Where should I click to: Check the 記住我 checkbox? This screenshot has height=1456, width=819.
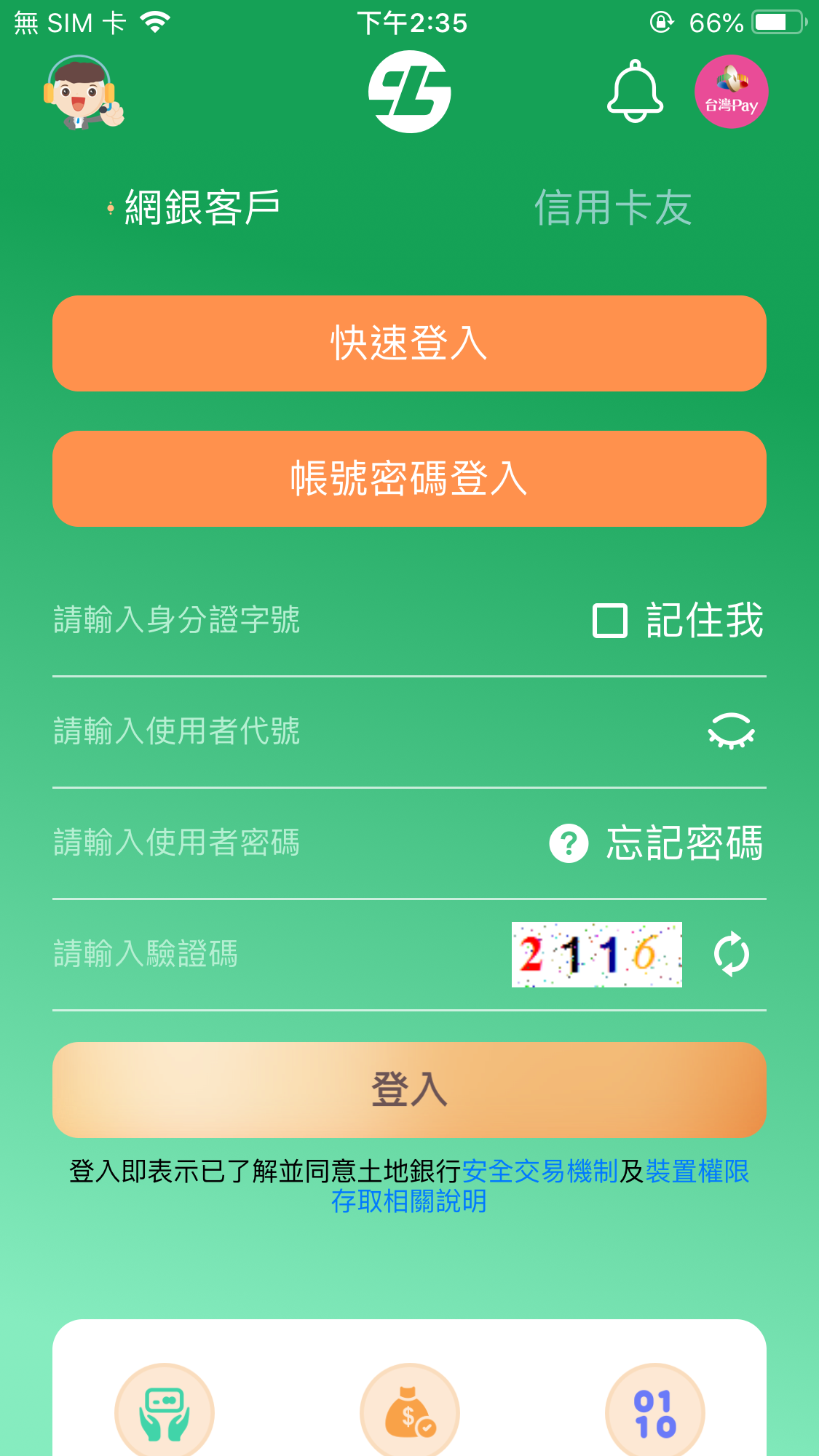(609, 621)
